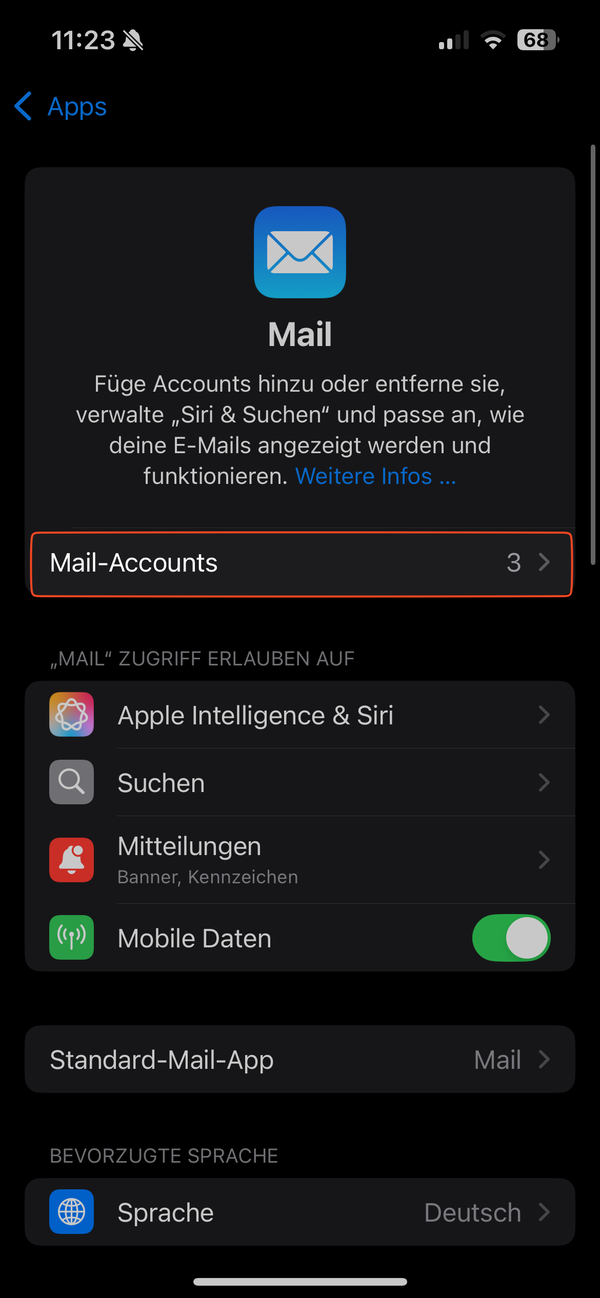The height and width of the screenshot is (1298, 600).
Task: Disable Mobile Daten for Mail
Action: coord(510,938)
